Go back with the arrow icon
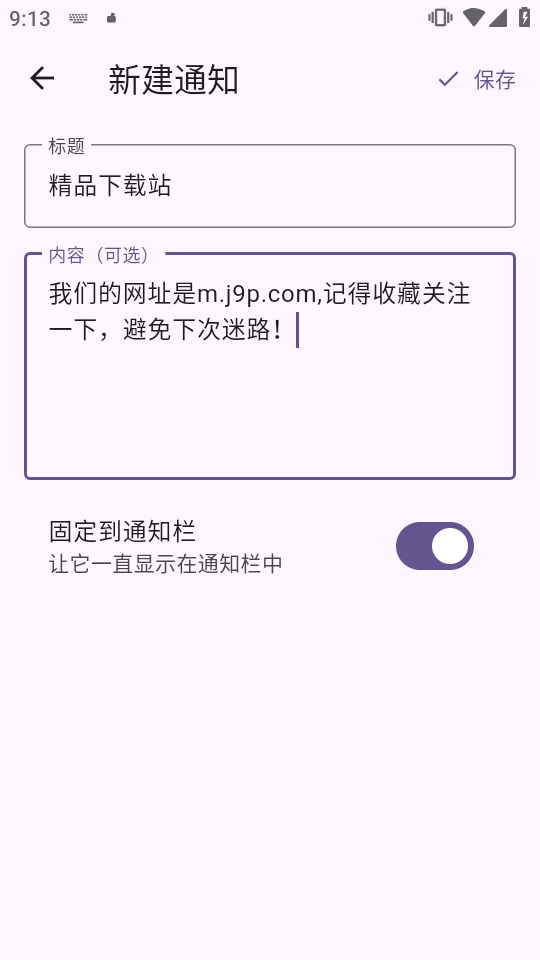The image size is (540, 960). (42, 79)
